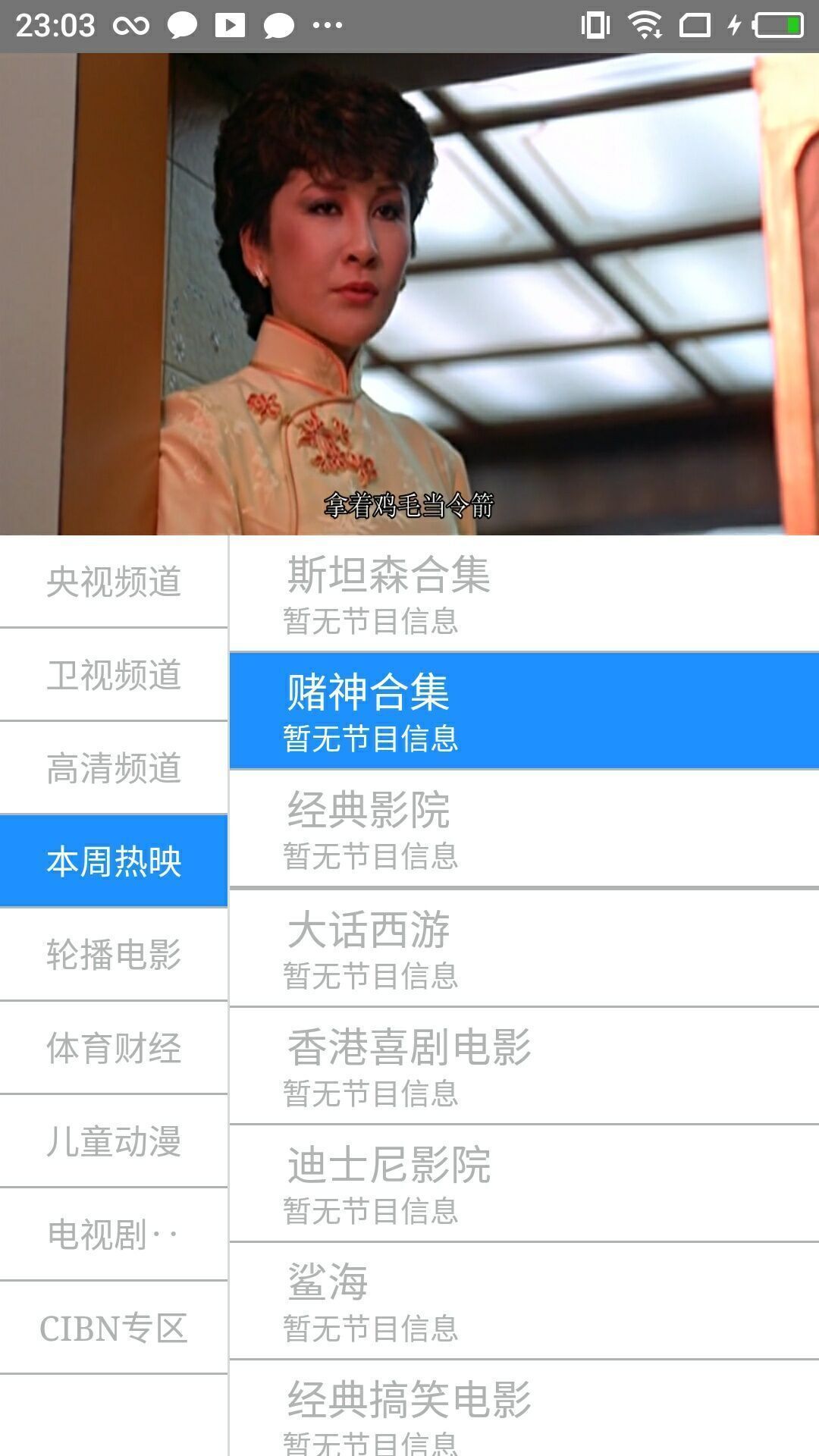Tap the playing video to enter fullscreen
The height and width of the screenshot is (1456, 819).
click(409, 288)
